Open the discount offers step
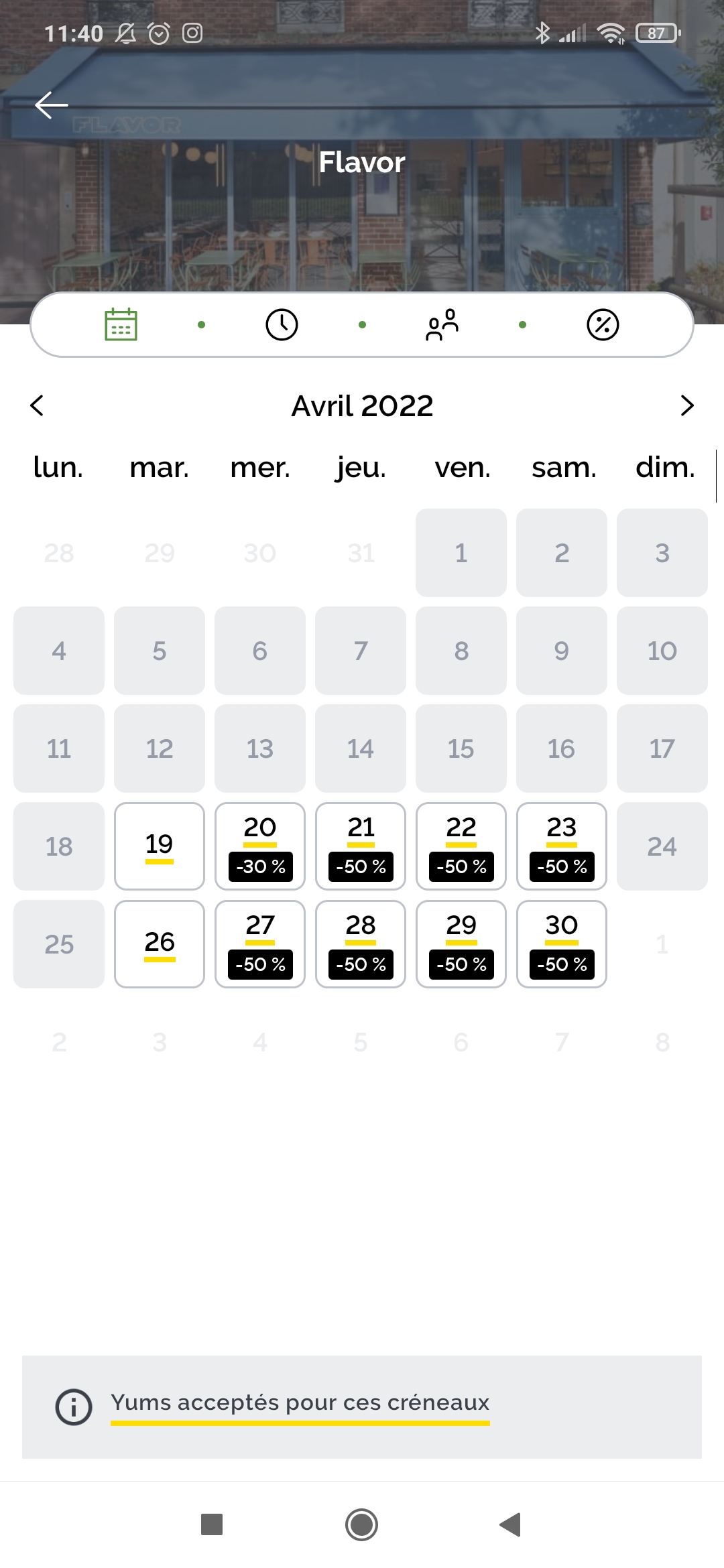724x1568 pixels. point(603,325)
